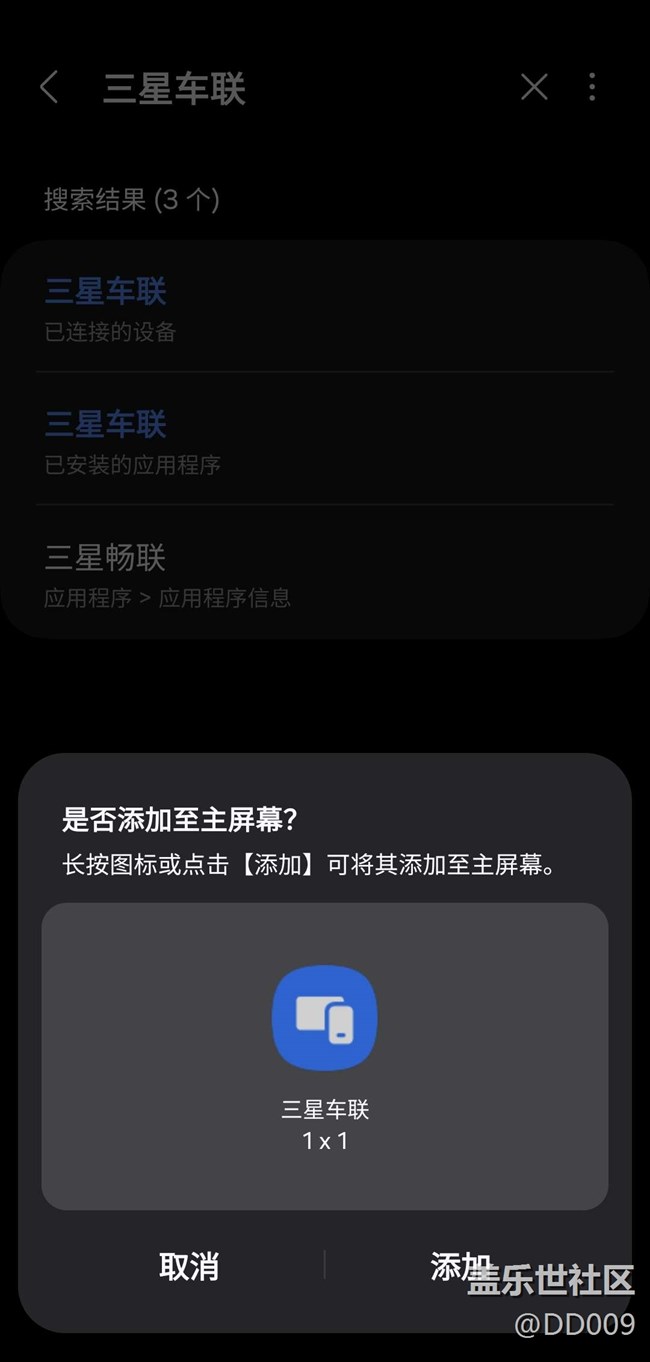Open the 三星畅联 app info result
Screen dimensions: 650x1362
pos(325,574)
